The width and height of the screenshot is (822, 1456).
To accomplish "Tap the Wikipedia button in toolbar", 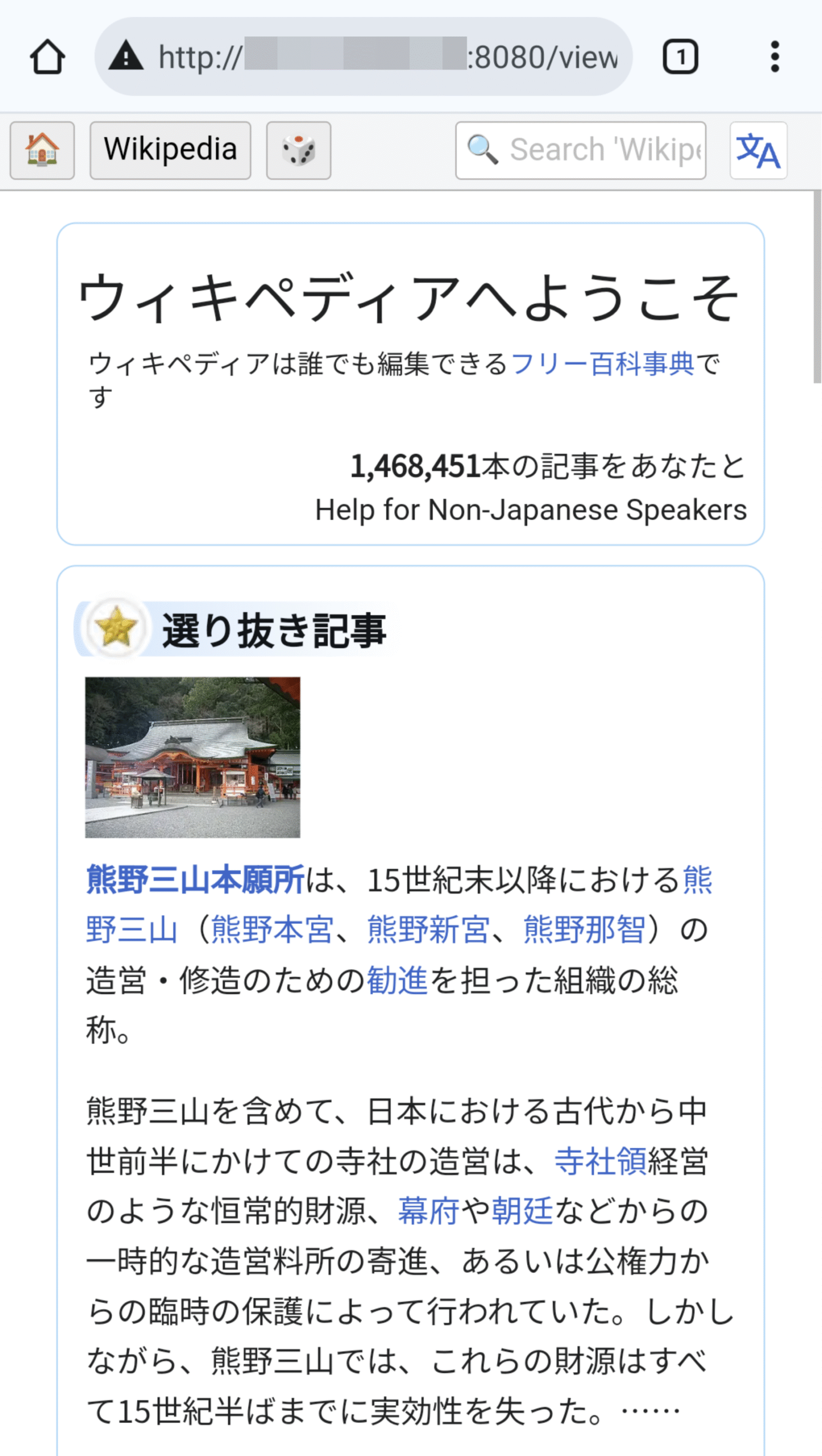I will [x=170, y=150].
